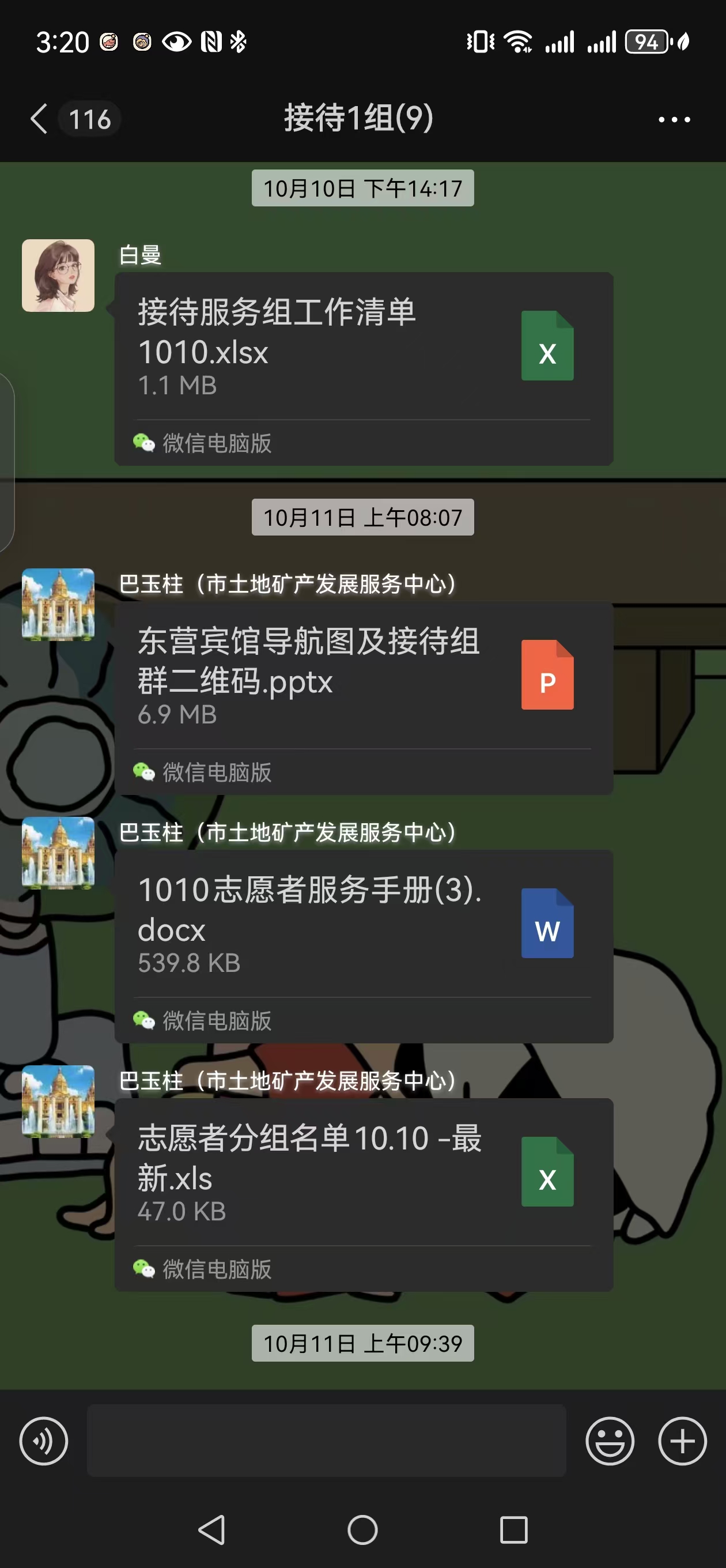
Task: Tap the system home button
Action: click(x=362, y=1529)
